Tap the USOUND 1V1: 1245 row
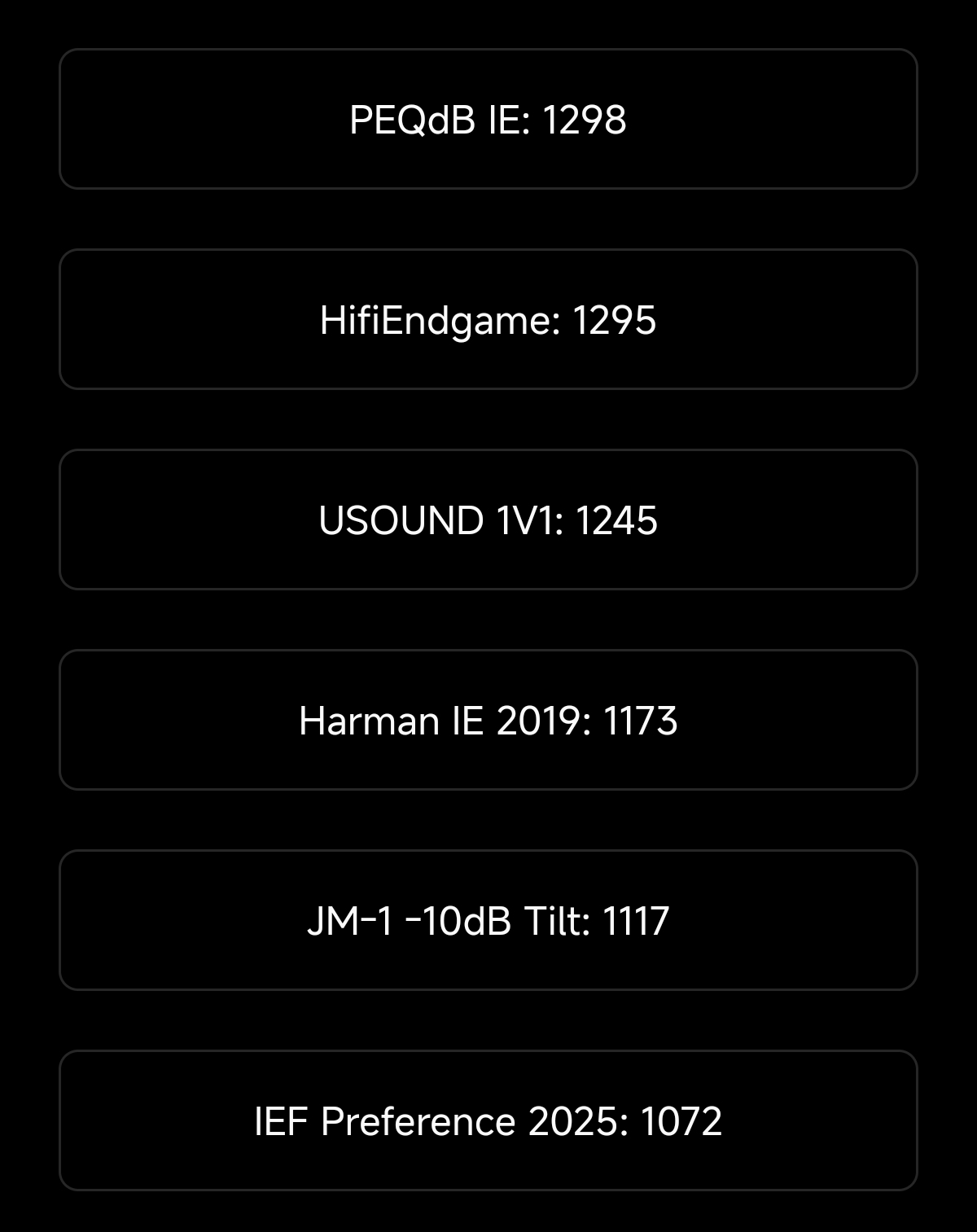Viewport: 977px width, 1232px height. 488,520
